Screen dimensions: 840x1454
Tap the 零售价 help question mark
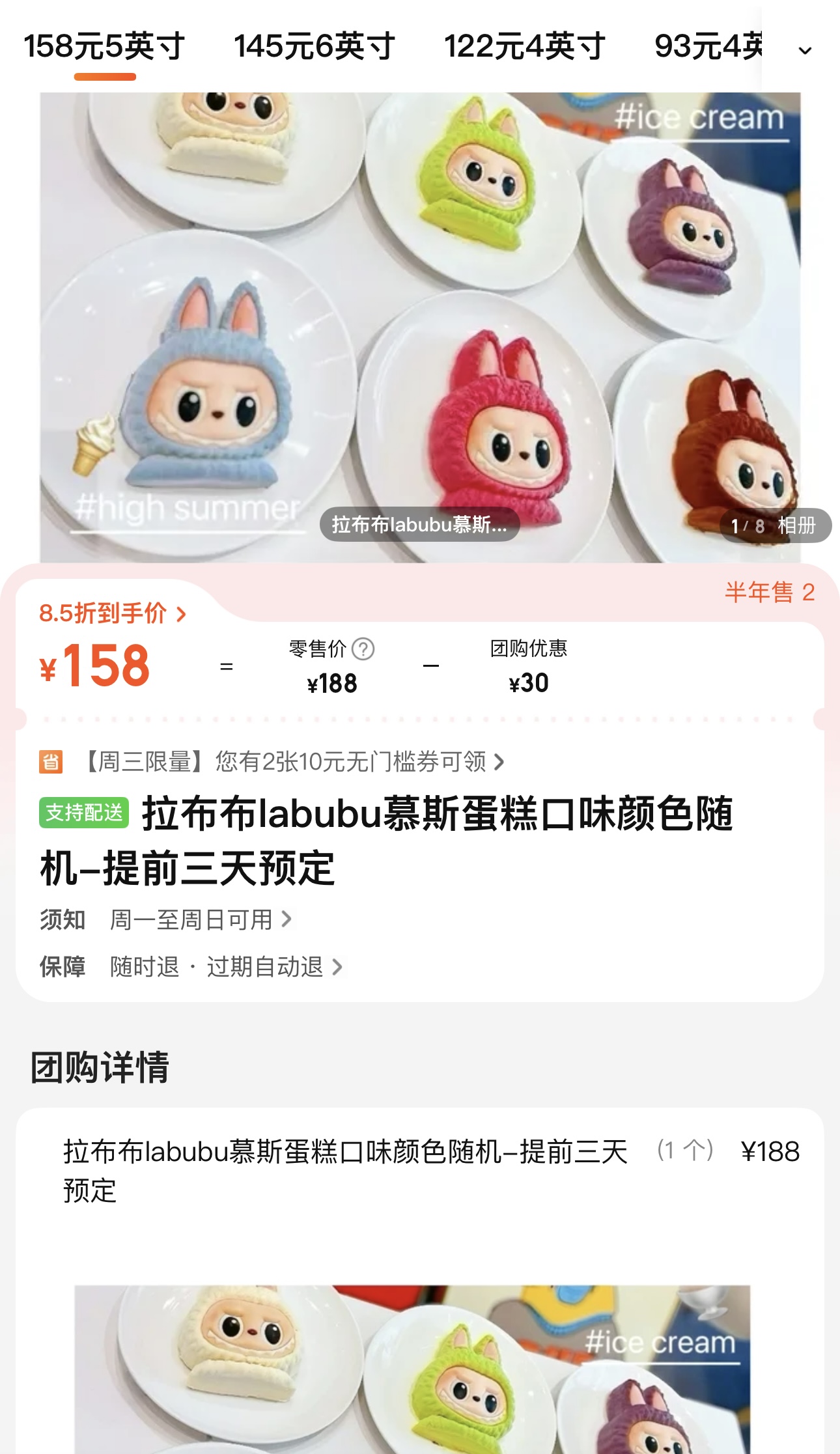click(363, 649)
